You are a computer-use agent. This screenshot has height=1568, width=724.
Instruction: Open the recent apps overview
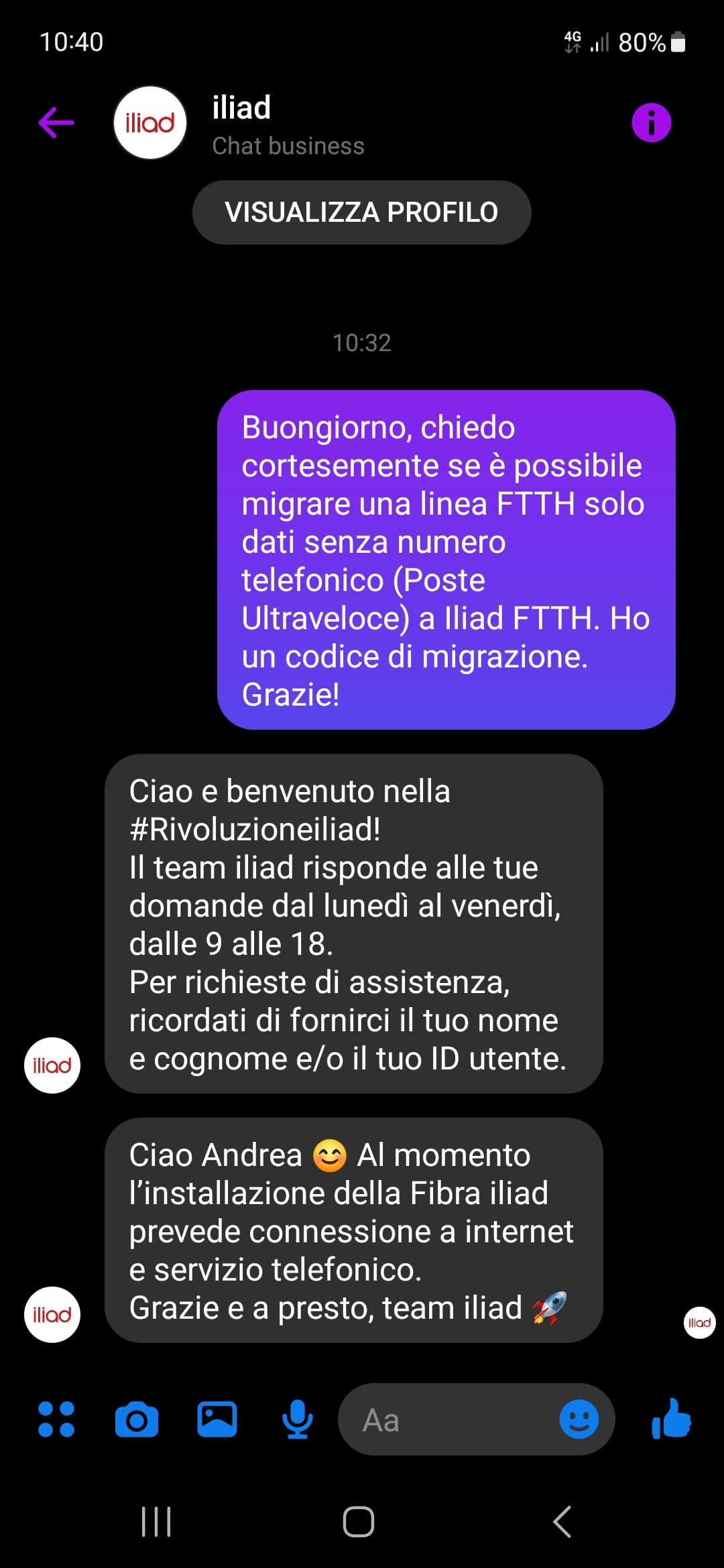click(156, 1521)
